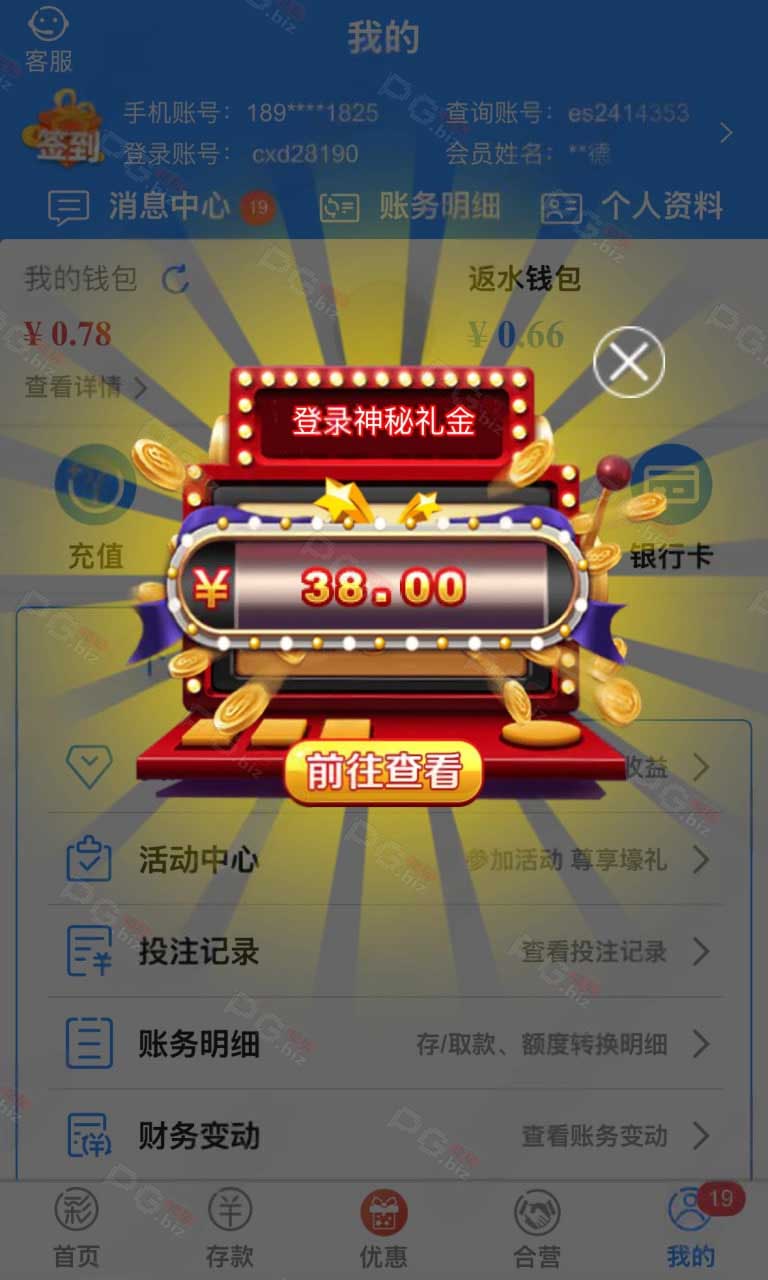This screenshot has width=768, height=1280.
Task: Refresh the 我的钱包 balance
Action: [176, 280]
